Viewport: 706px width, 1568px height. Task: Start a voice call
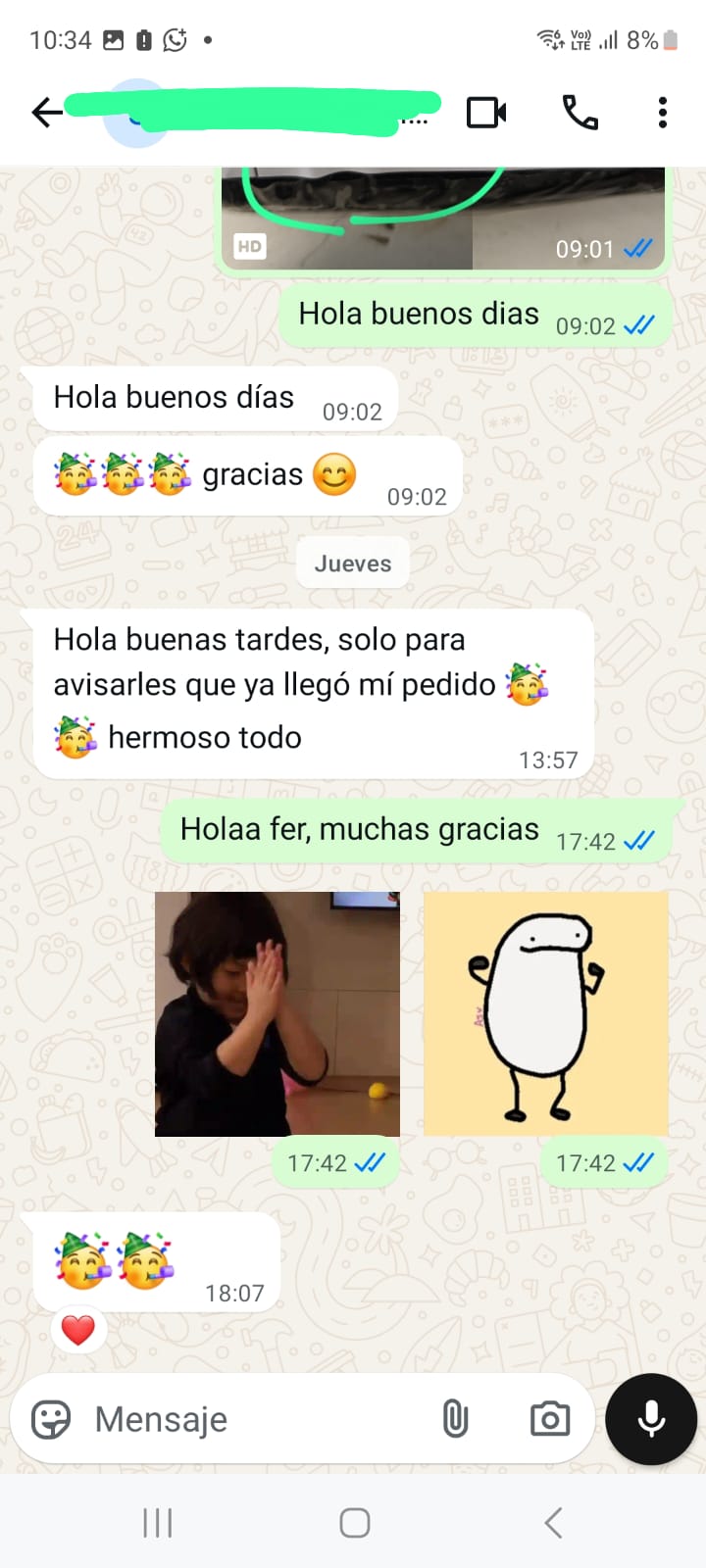[x=580, y=113]
